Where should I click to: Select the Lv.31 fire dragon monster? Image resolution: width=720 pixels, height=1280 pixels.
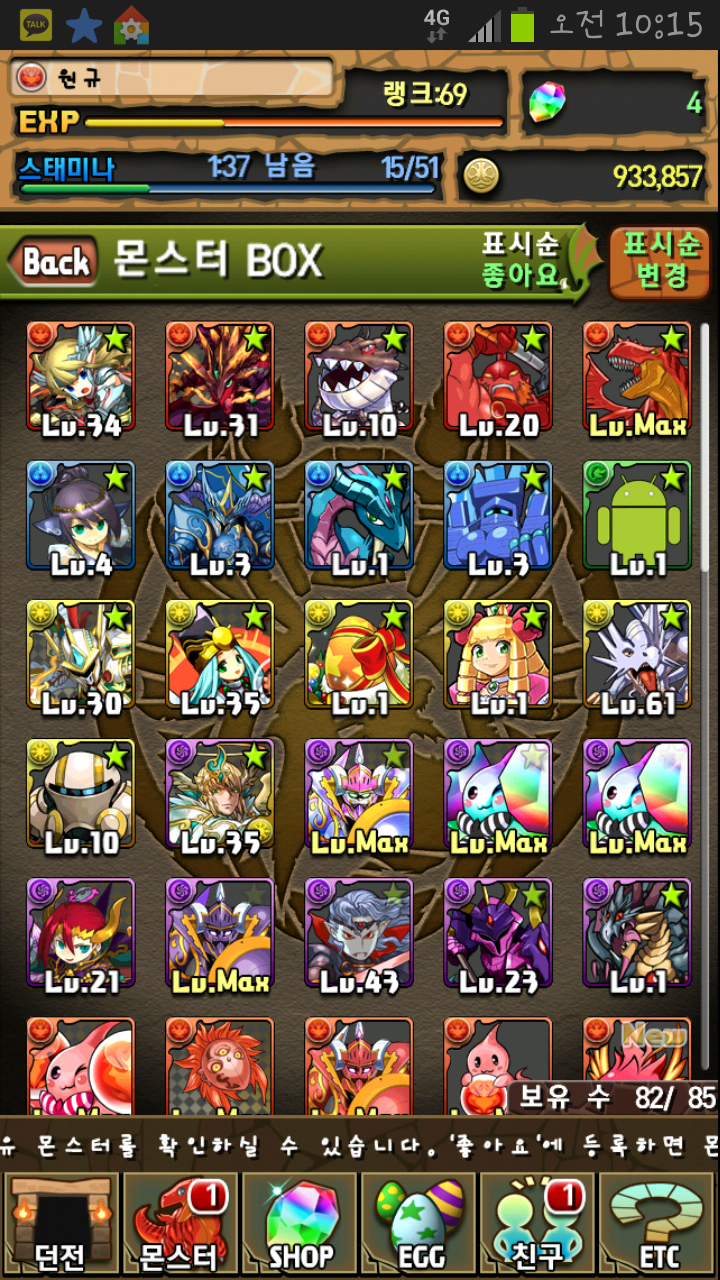coord(220,378)
